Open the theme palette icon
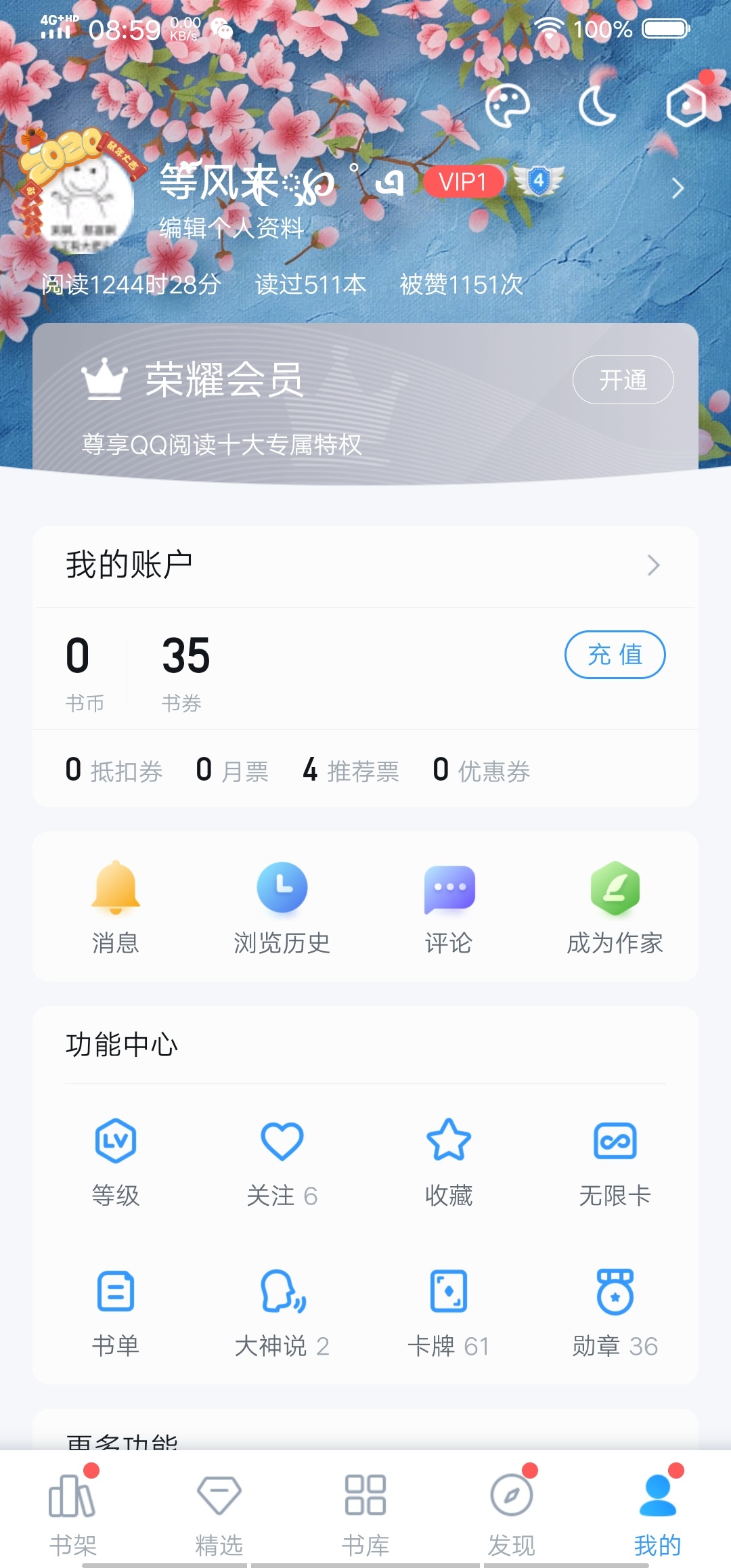Image resolution: width=731 pixels, height=1568 pixels. 507,106
